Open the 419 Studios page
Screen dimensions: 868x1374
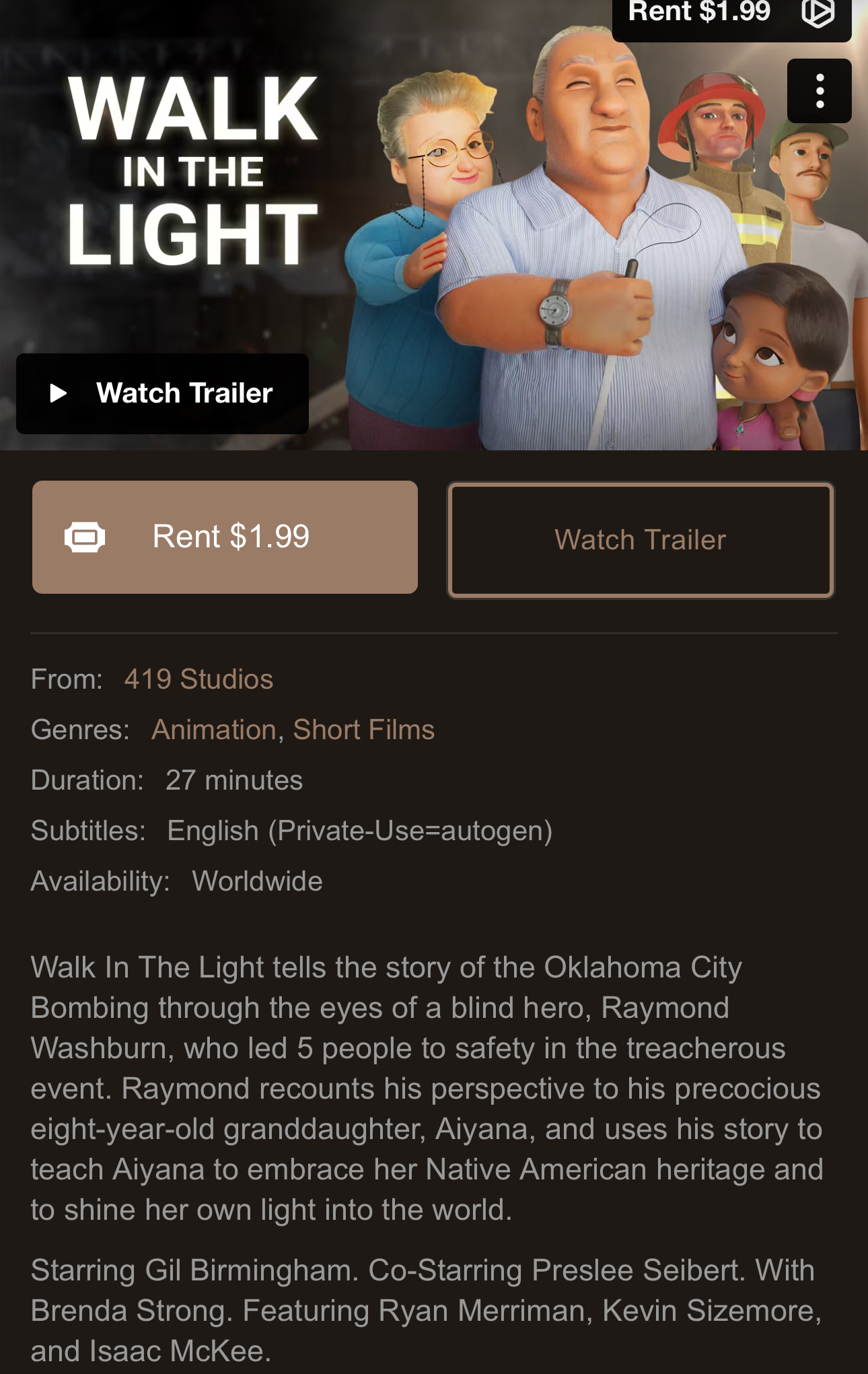click(198, 679)
